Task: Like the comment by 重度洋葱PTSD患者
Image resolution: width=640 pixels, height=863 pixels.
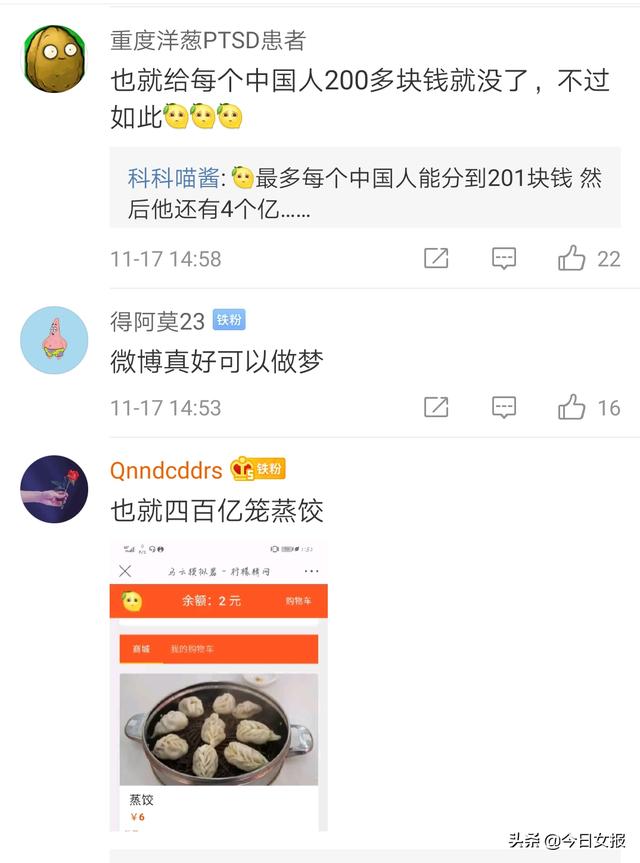Action: (572, 259)
